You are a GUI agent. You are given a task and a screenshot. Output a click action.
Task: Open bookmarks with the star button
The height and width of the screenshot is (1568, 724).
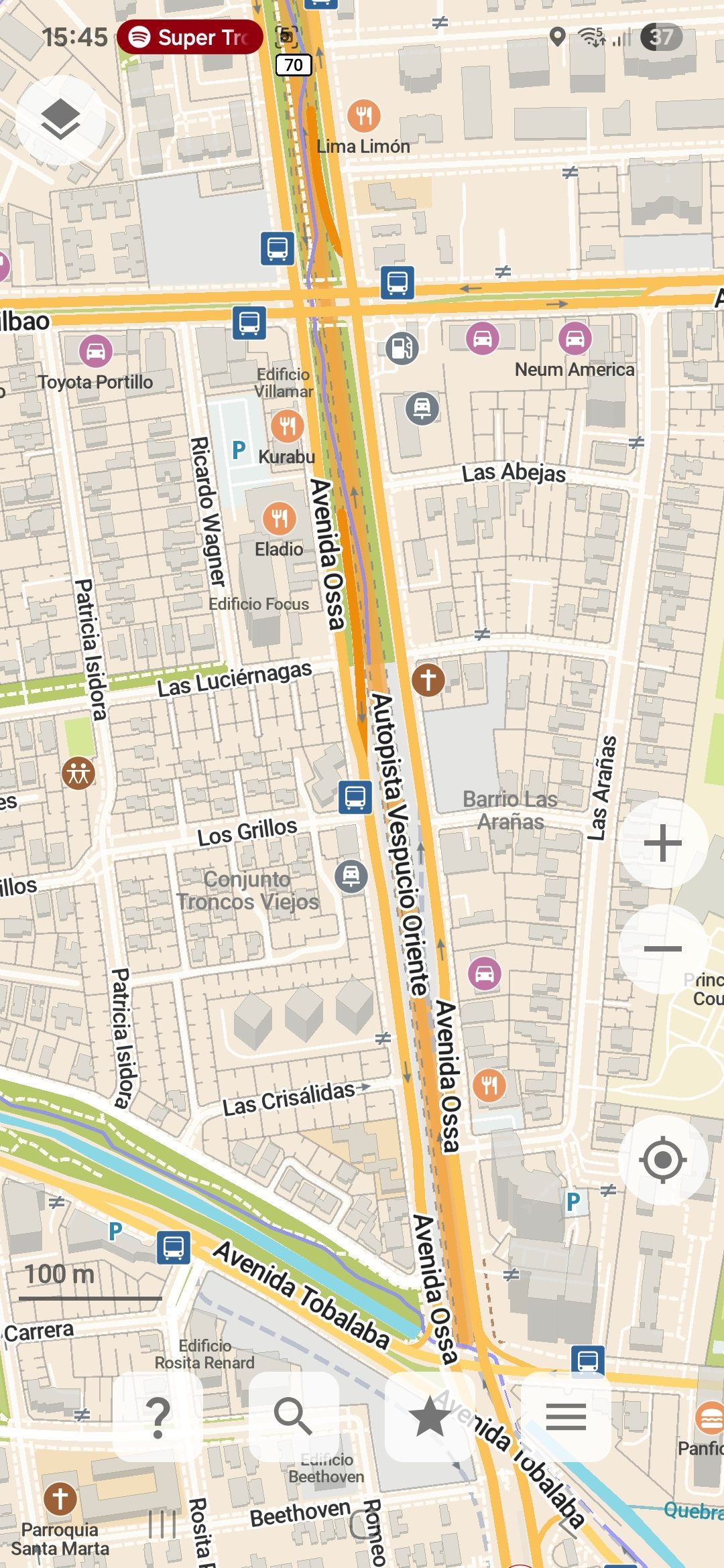(x=429, y=1417)
